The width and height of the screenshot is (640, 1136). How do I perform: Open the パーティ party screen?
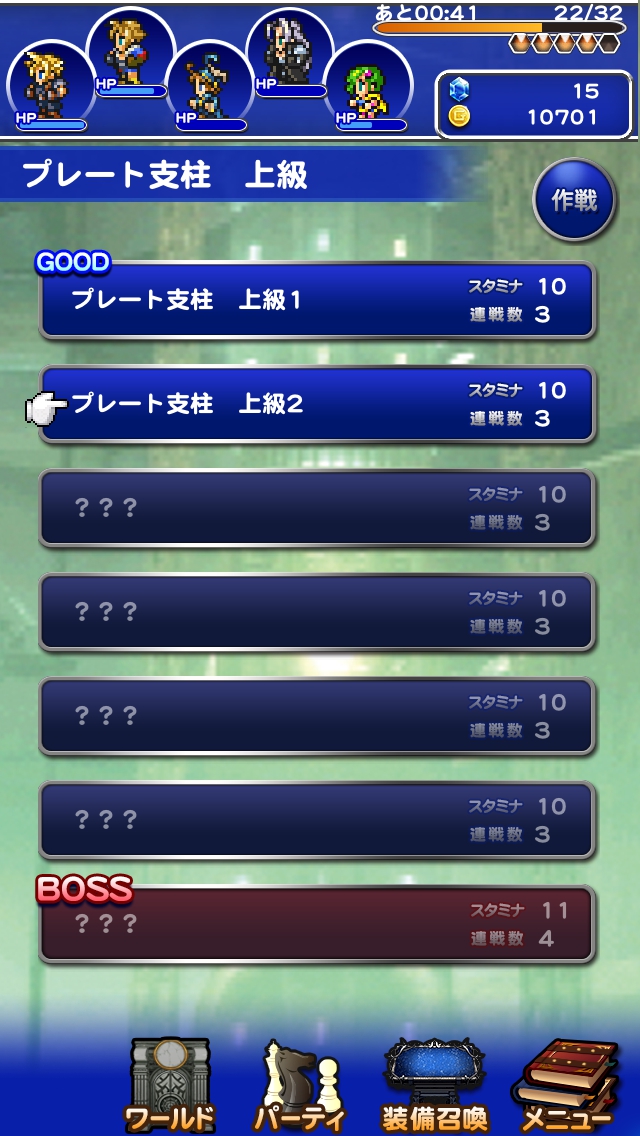click(300, 1086)
